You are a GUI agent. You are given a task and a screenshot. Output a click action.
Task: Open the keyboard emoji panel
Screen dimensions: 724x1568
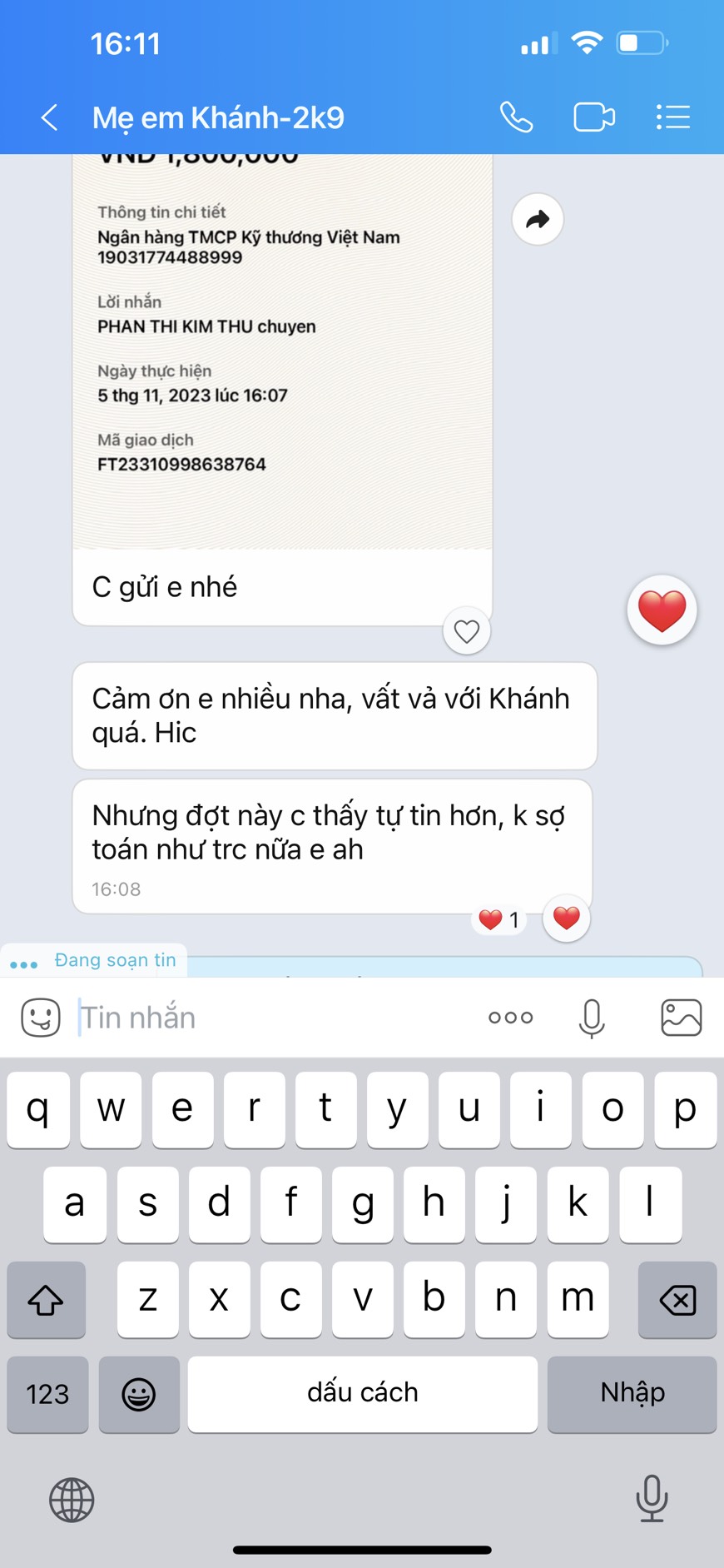[139, 1394]
